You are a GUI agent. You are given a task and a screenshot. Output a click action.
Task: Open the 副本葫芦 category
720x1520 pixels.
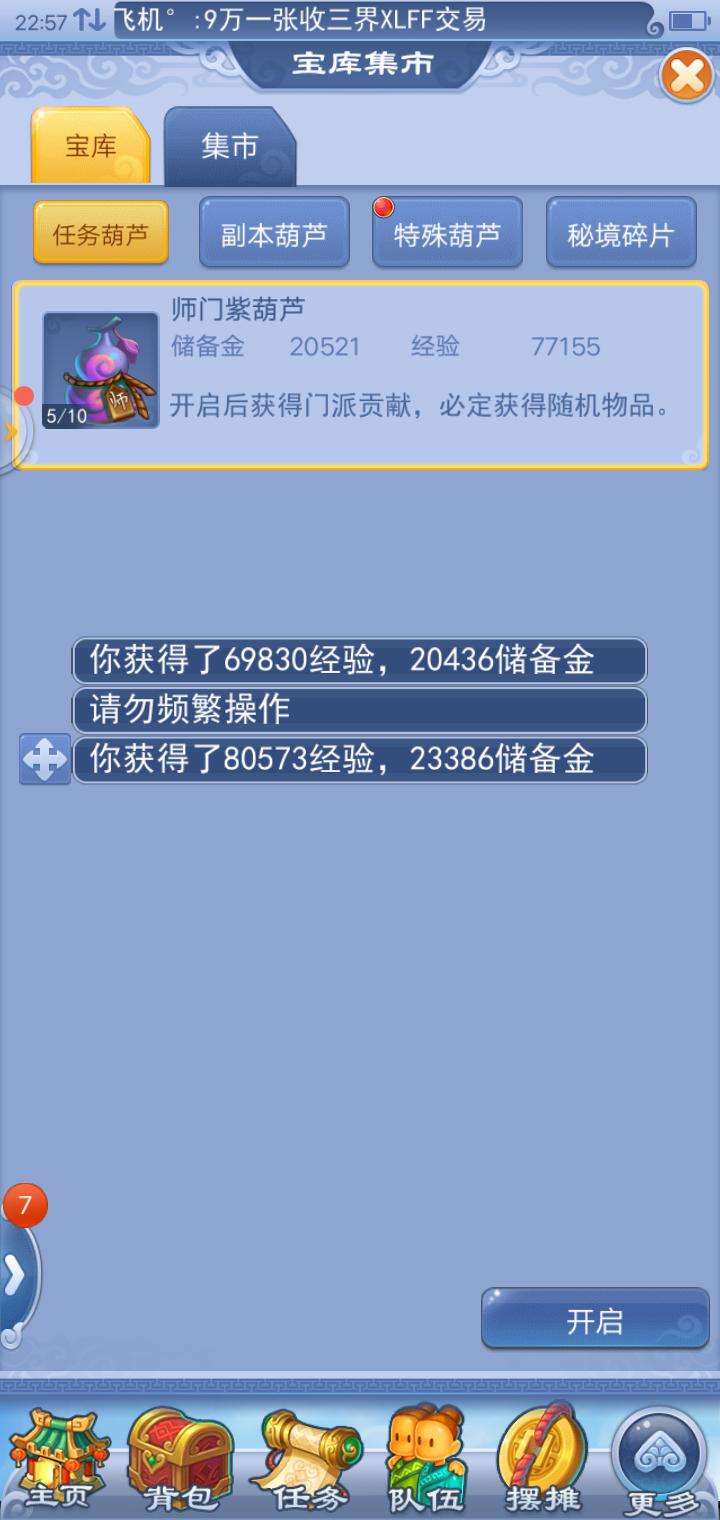pyautogui.click(x=274, y=234)
